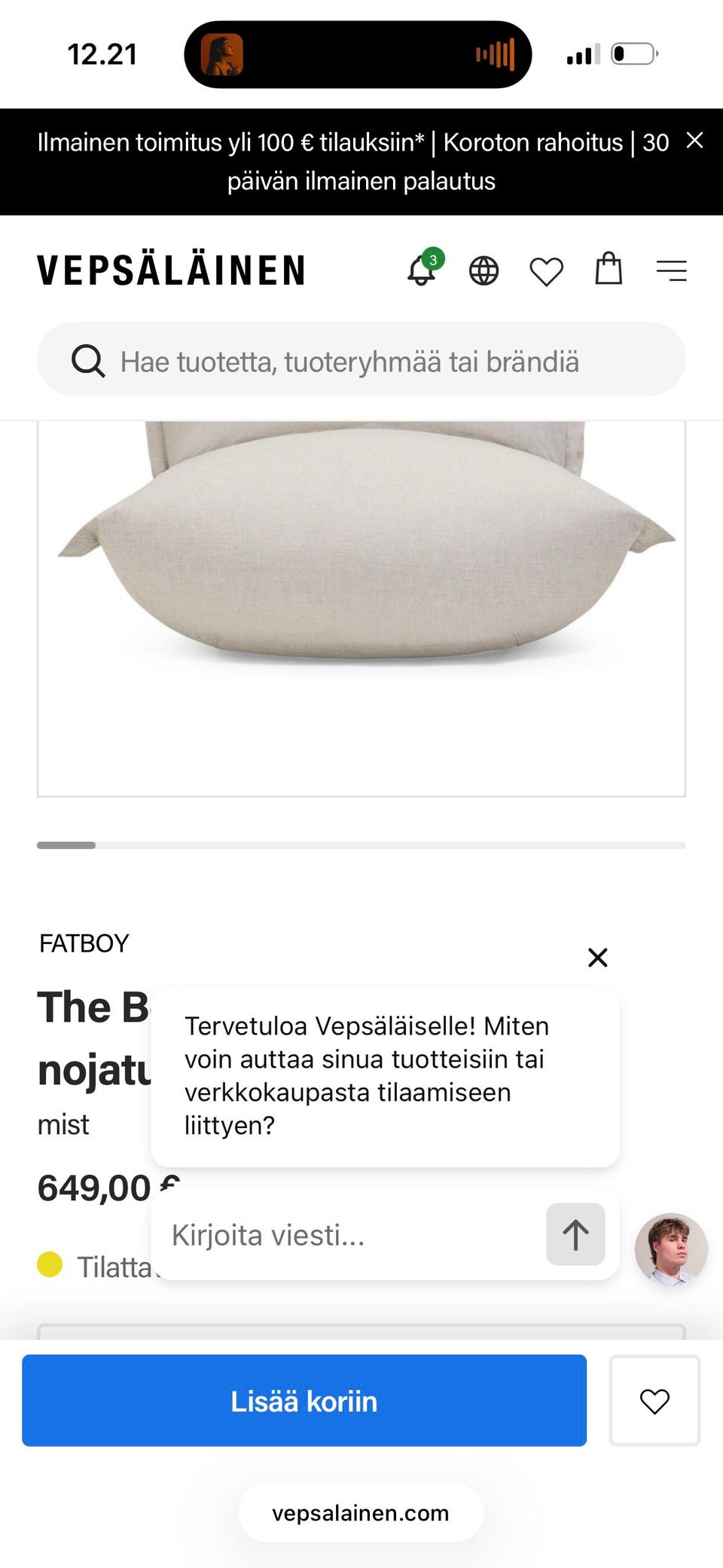Viewport: 723px width, 1568px height.
Task: Open the notifications bell with badge 3
Action: point(421,271)
